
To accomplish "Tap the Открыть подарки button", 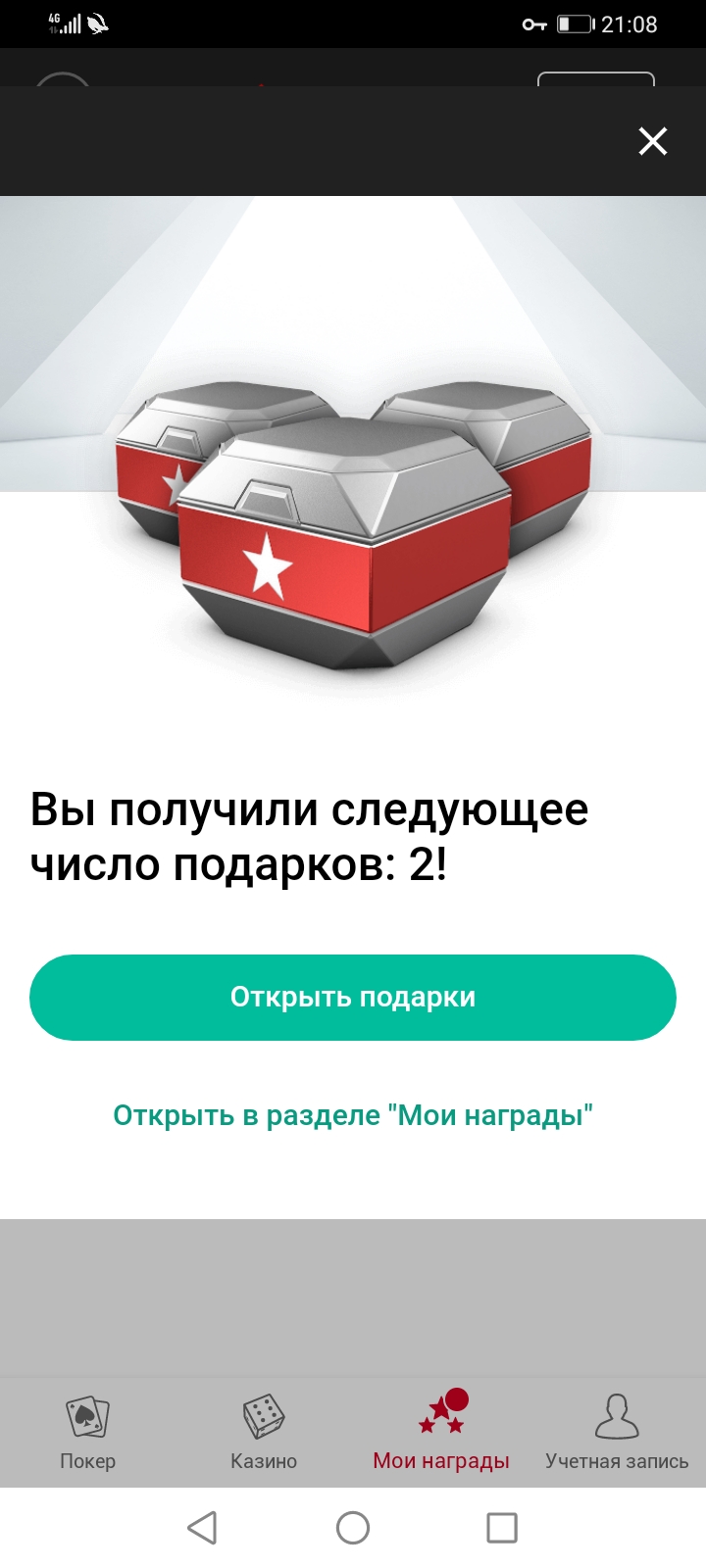I will [x=353, y=997].
